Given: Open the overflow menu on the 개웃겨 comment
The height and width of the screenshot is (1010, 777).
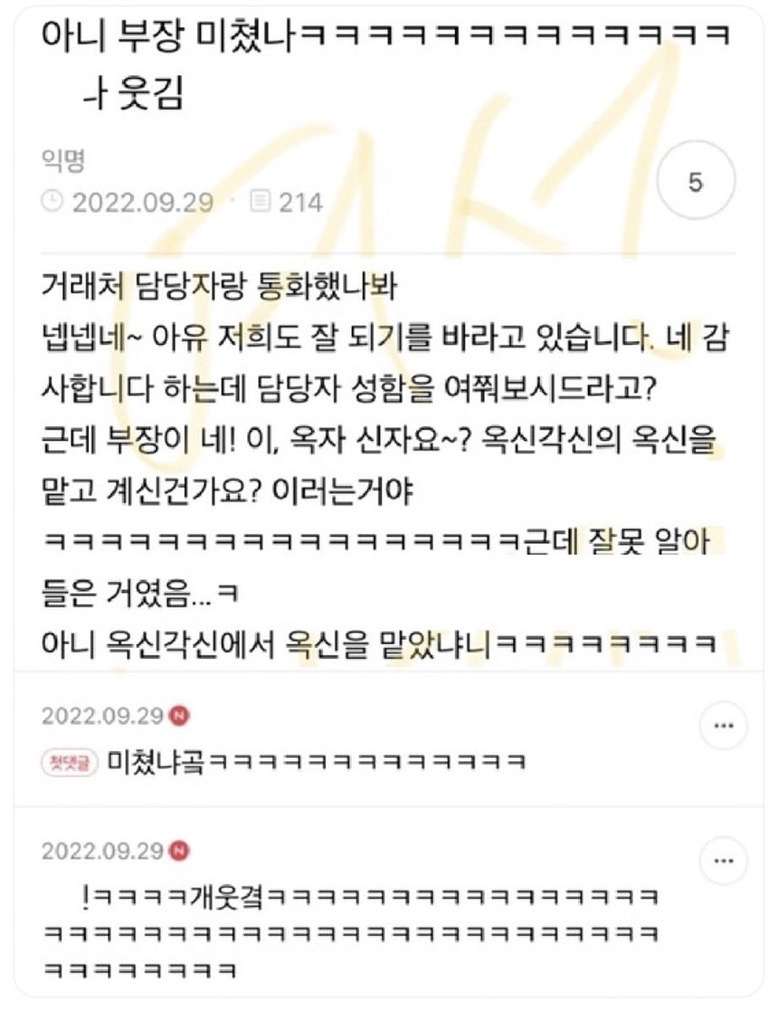Looking at the screenshot, I should coord(723,859).
